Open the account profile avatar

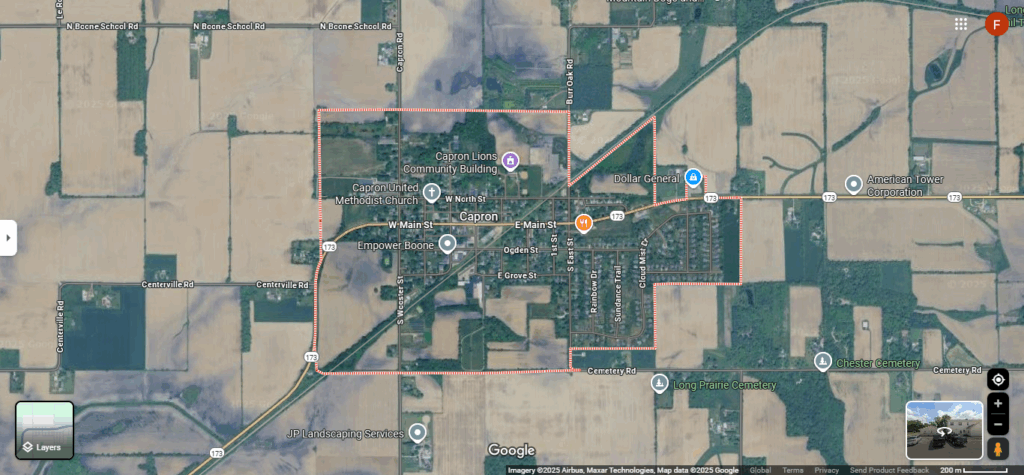[996, 24]
